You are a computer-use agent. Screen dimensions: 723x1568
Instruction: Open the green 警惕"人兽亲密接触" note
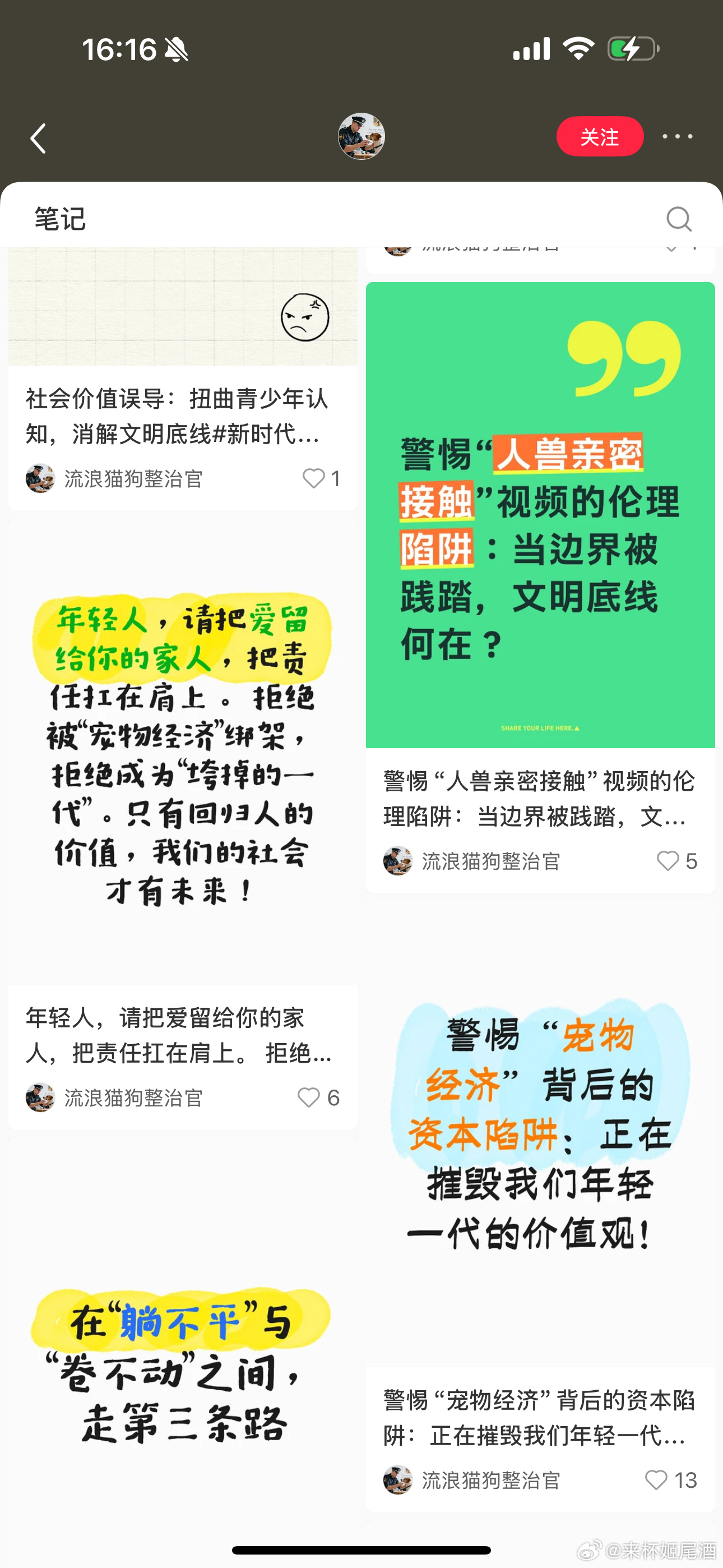pyautogui.click(x=540, y=514)
